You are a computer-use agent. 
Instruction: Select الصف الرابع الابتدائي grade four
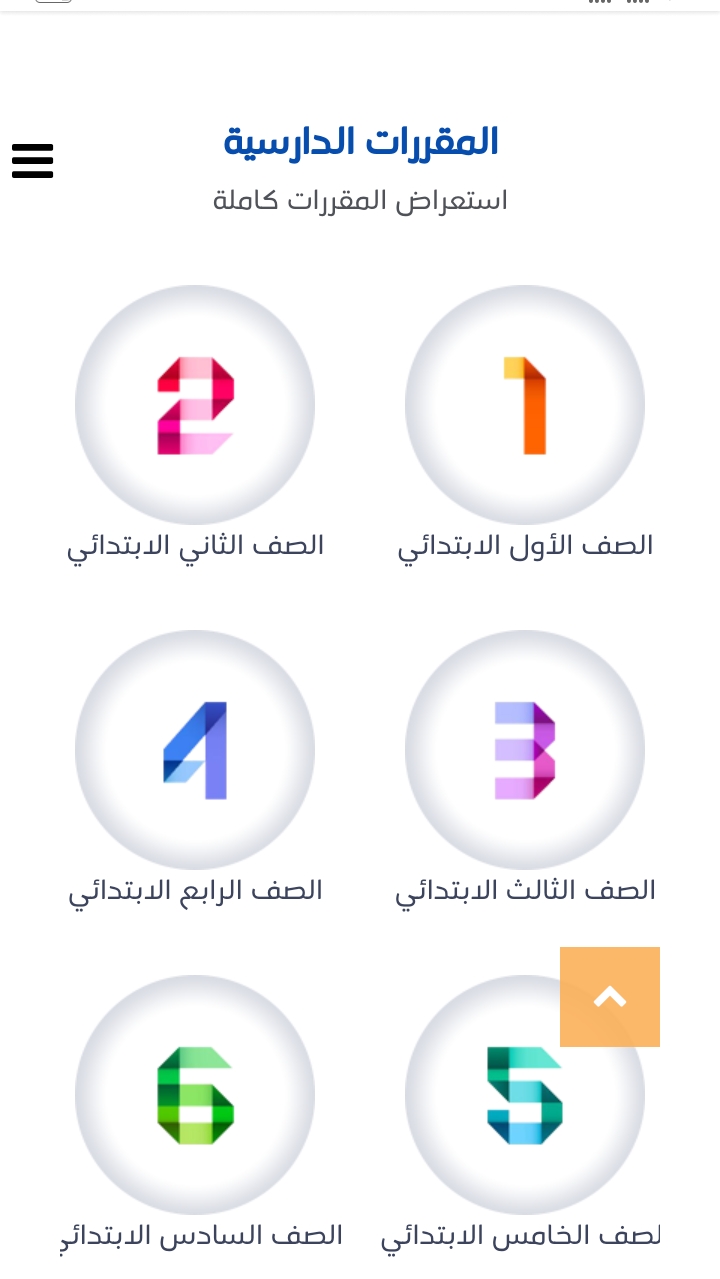[x=195, y=750]
